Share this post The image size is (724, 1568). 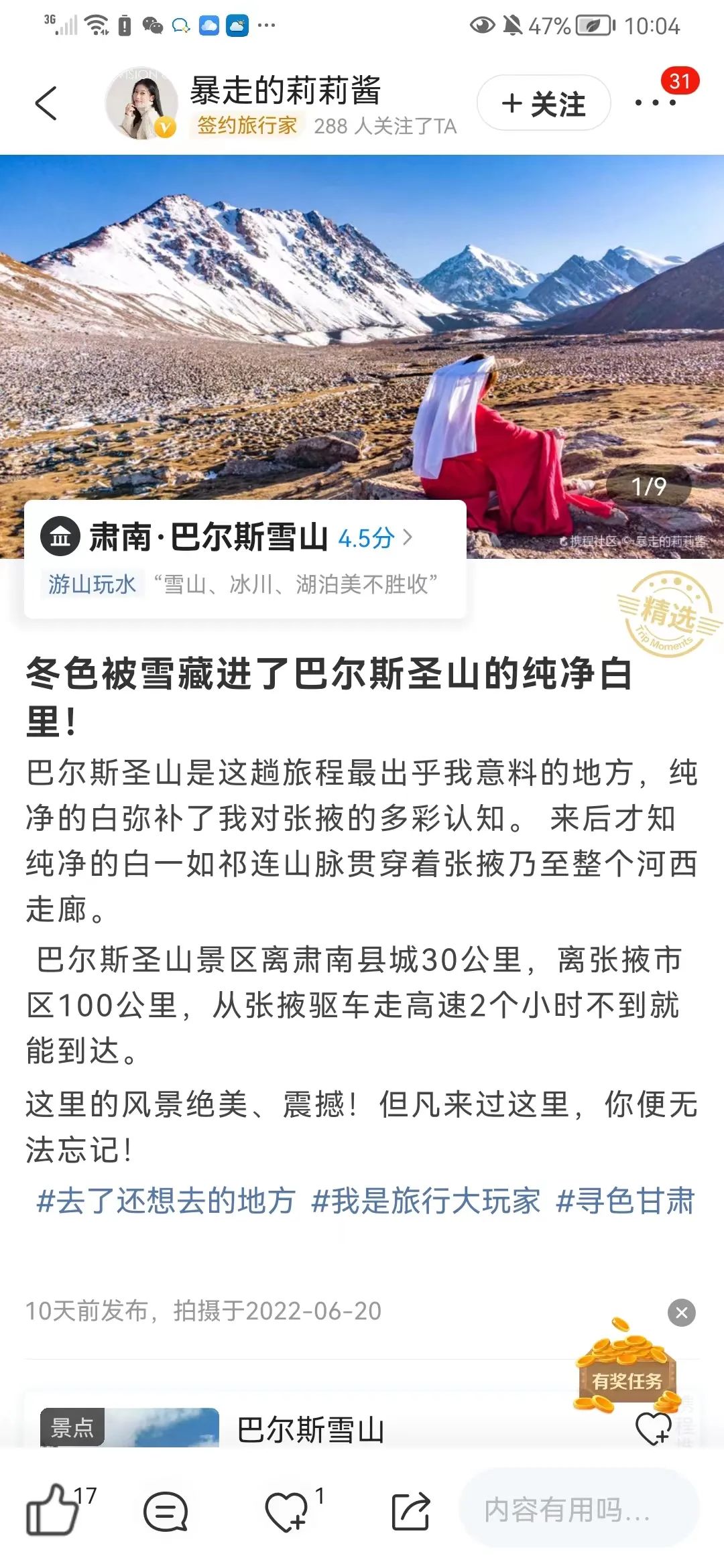point(410,1512)
